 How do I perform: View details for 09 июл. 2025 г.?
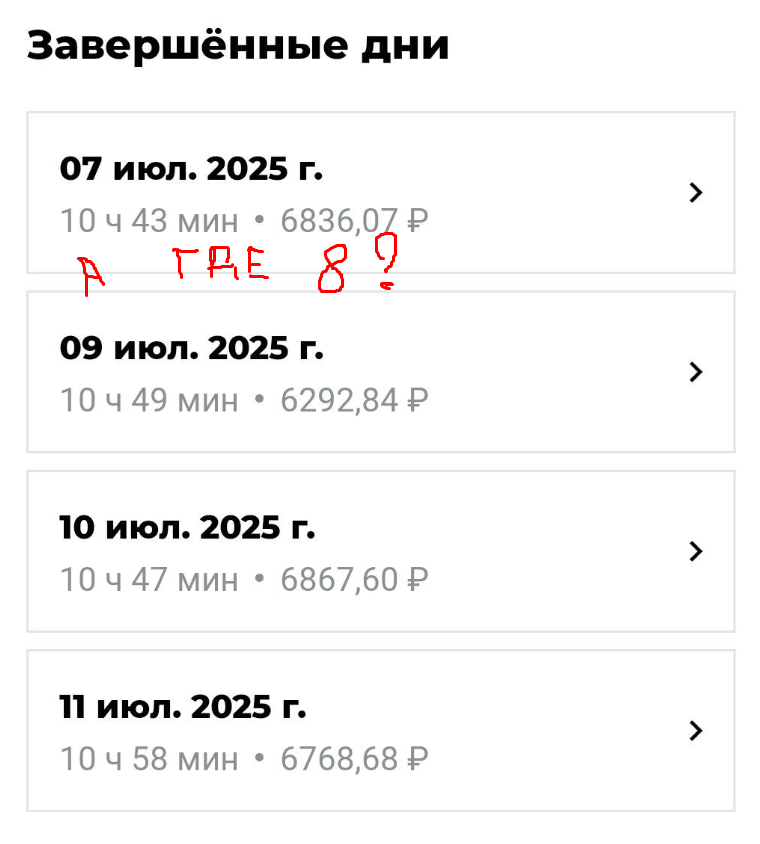[x=380, y=372]
